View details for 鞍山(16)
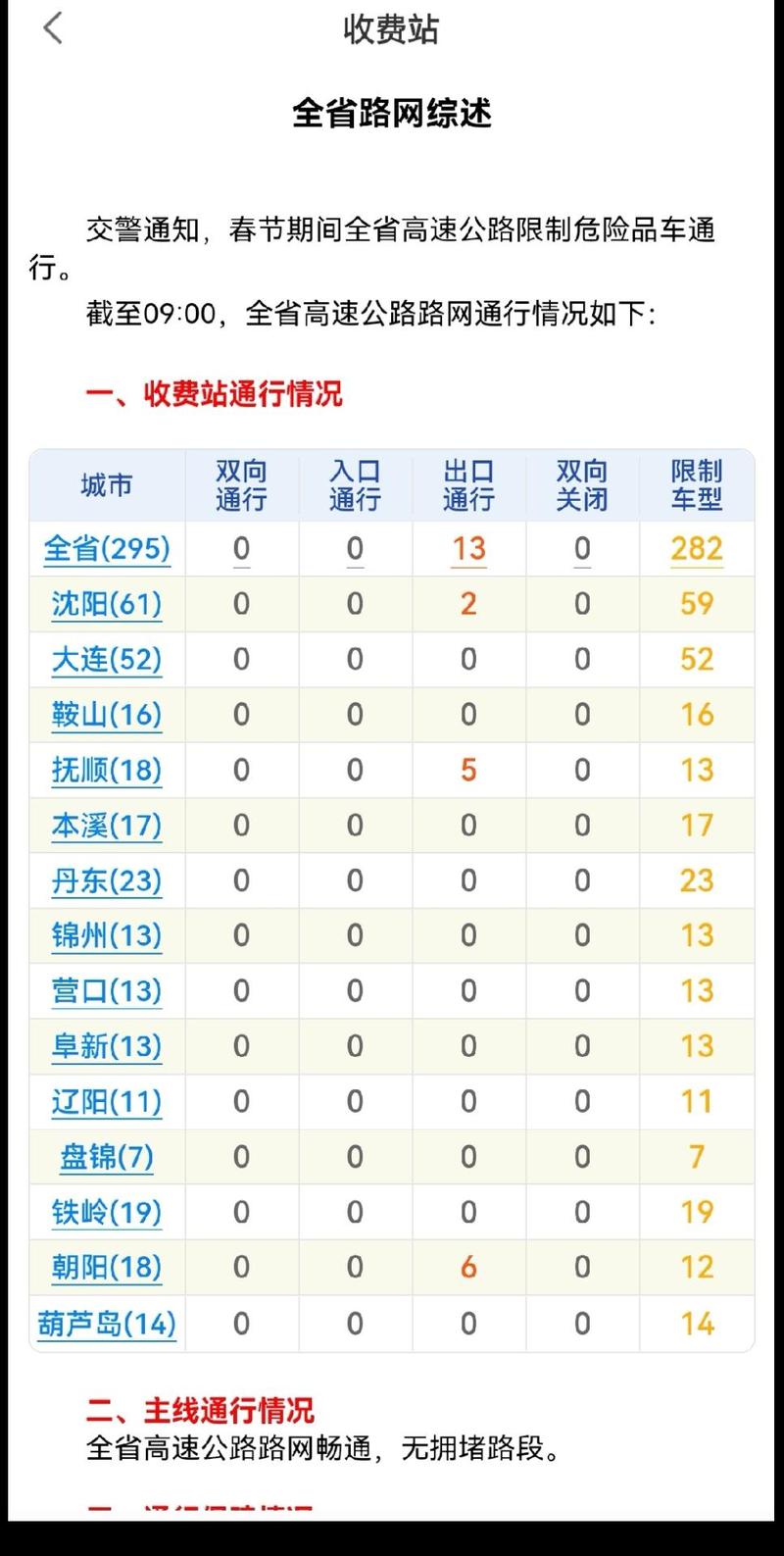This screenshot has height=1556, width=784. pyautogui.click(x=106, y=715)
